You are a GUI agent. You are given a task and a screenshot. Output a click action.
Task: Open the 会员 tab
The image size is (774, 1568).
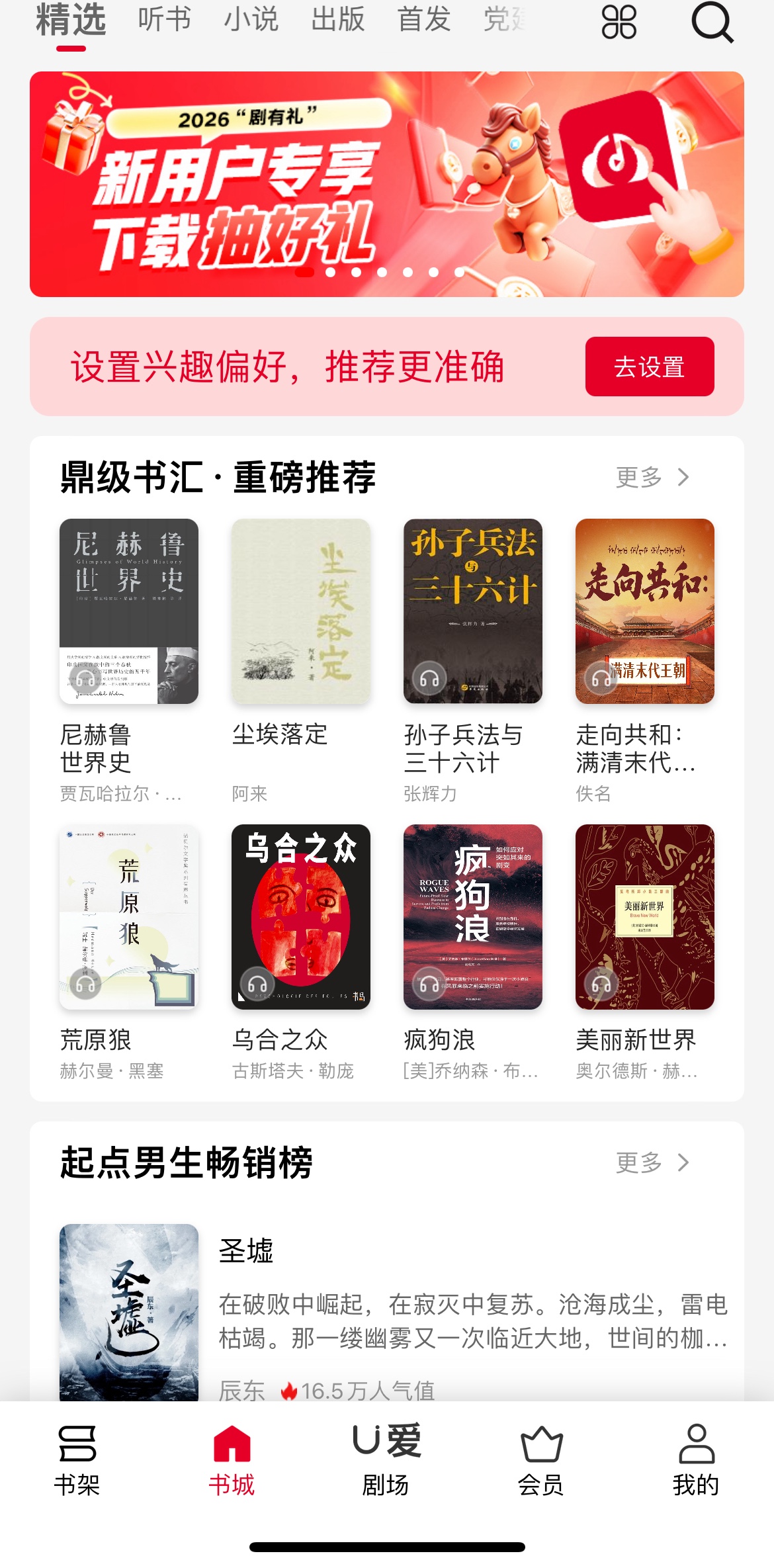(x=541, y=1460)
